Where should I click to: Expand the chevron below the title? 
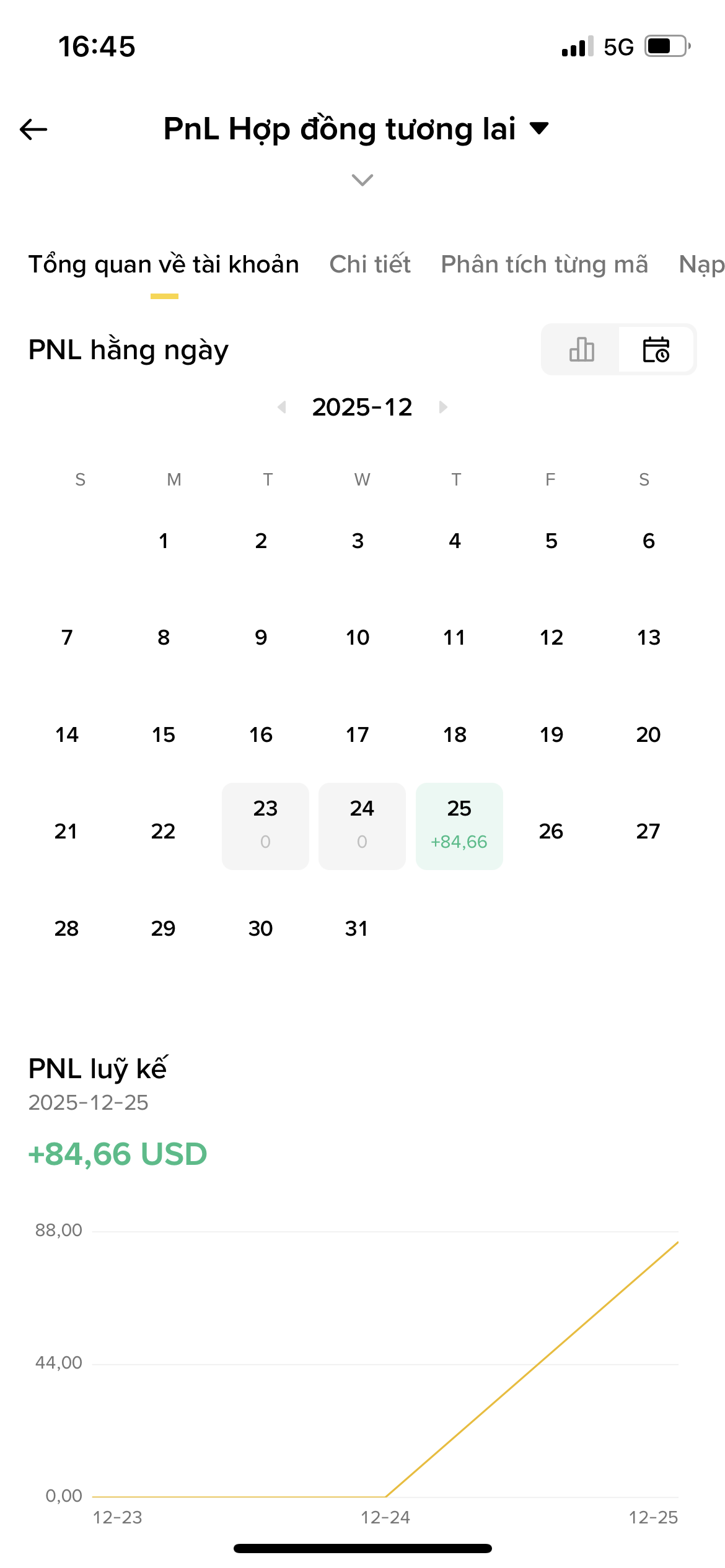click(x=362, y=180)
